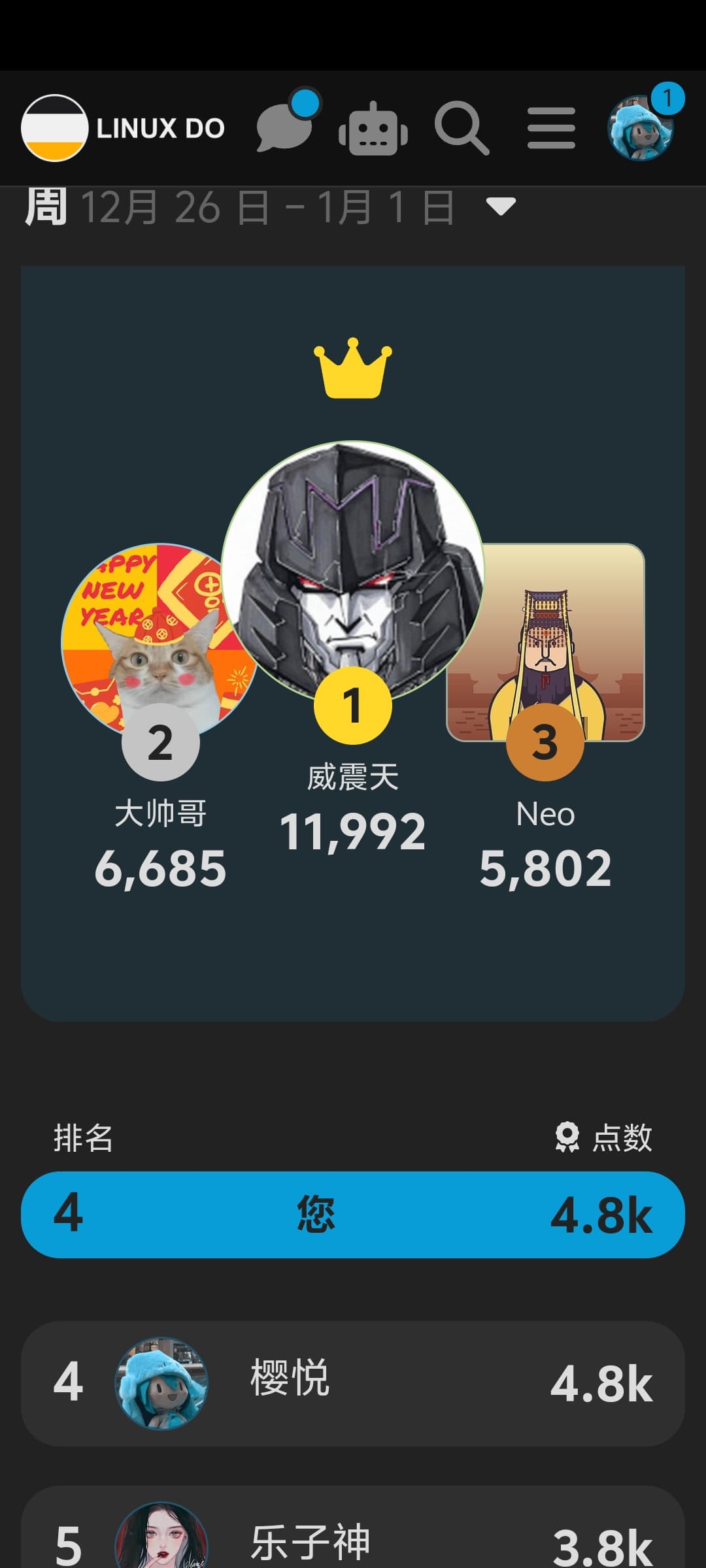Open 乐子神's leaderboard row
This screenshot has width=706, height=1568.
[x=353, y=1529]
